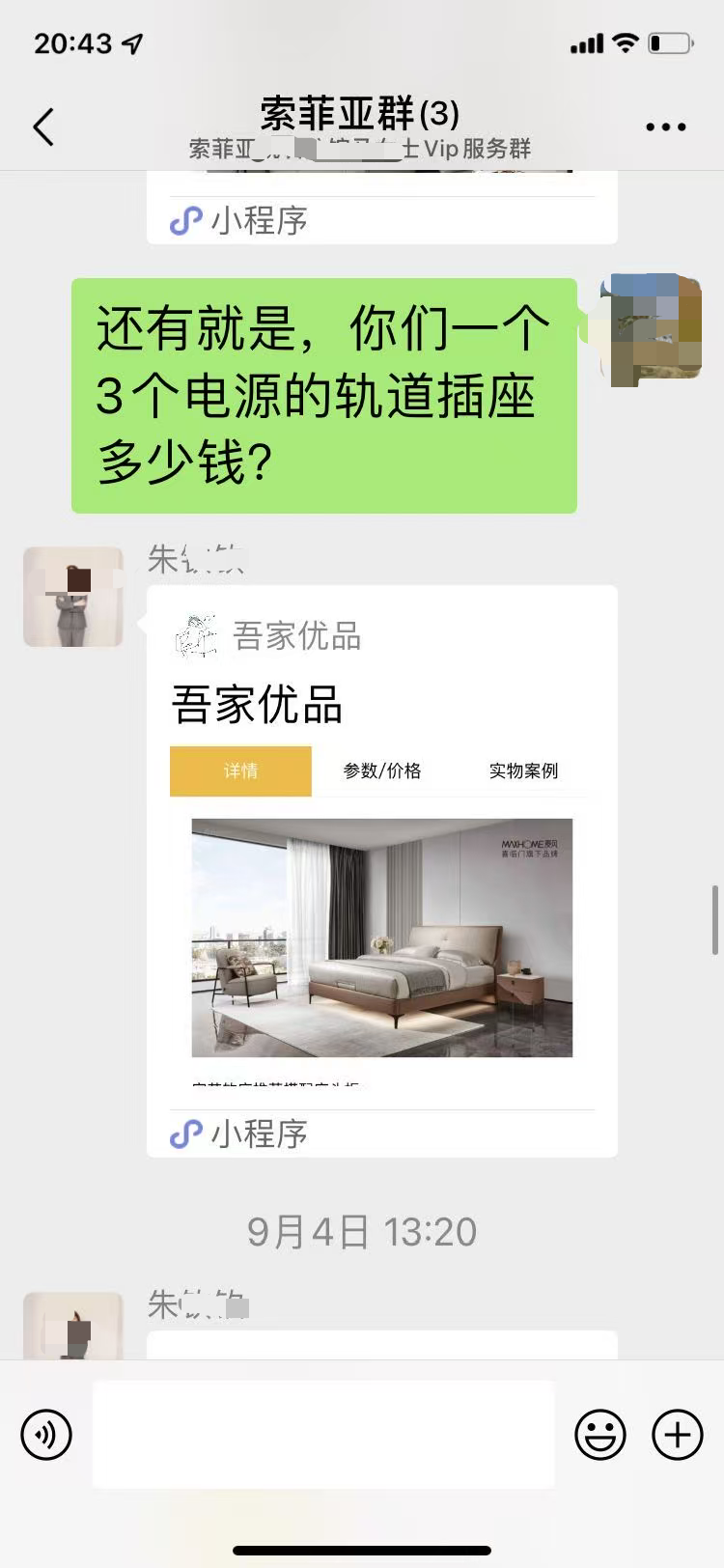Tap the back arrow to leave the chat

[42, 126]
